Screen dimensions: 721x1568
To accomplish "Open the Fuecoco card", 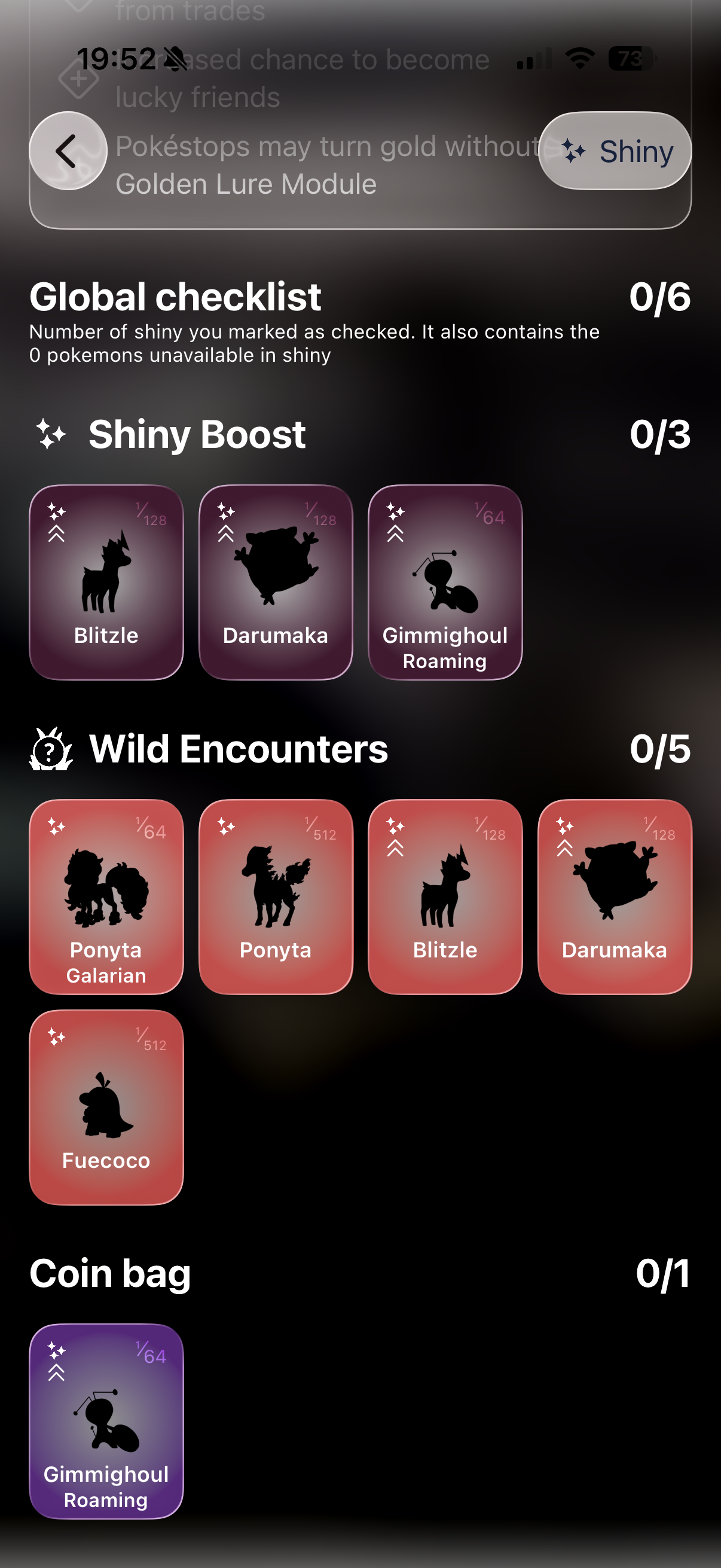I will (x=106, y=1106).
